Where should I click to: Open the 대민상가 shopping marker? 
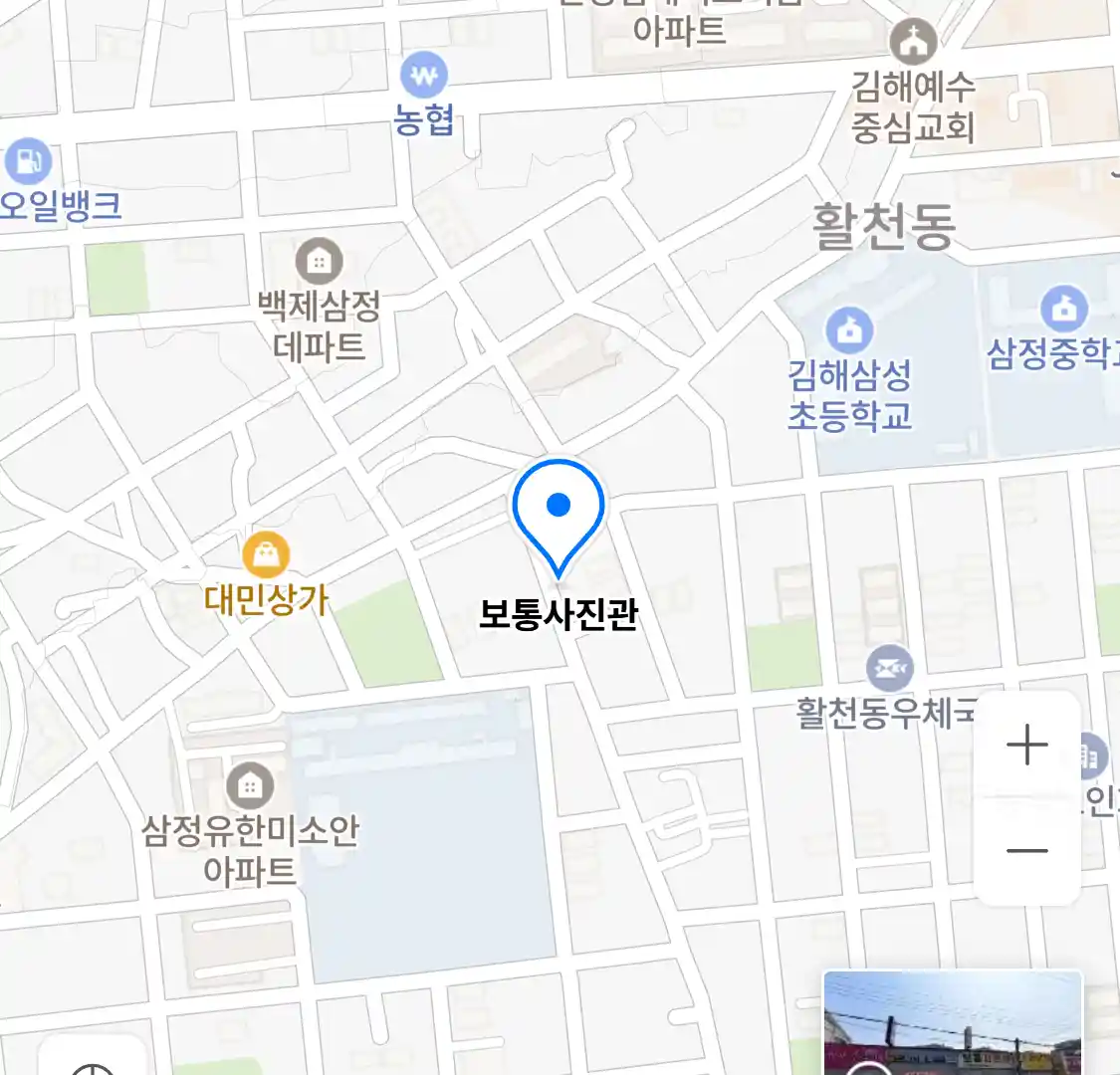pos(266,555)
